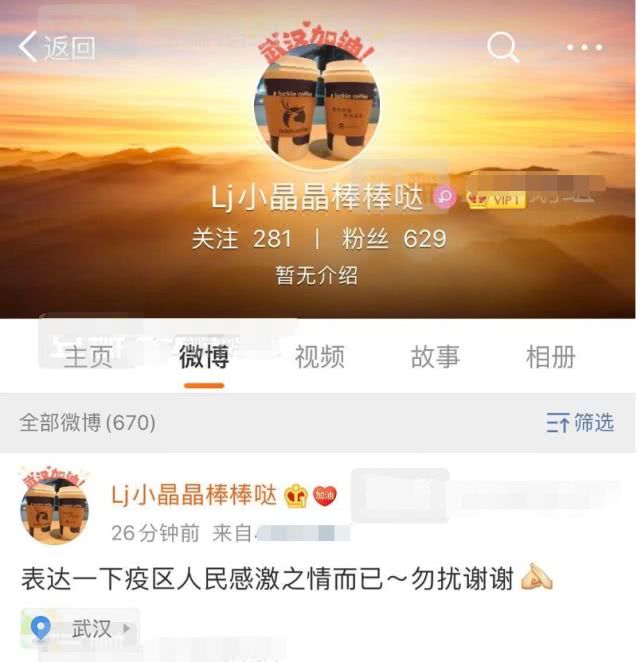Open the post about 疫区人民感激之情
This screenshot has height=662, width=641.
click(270, 579)
